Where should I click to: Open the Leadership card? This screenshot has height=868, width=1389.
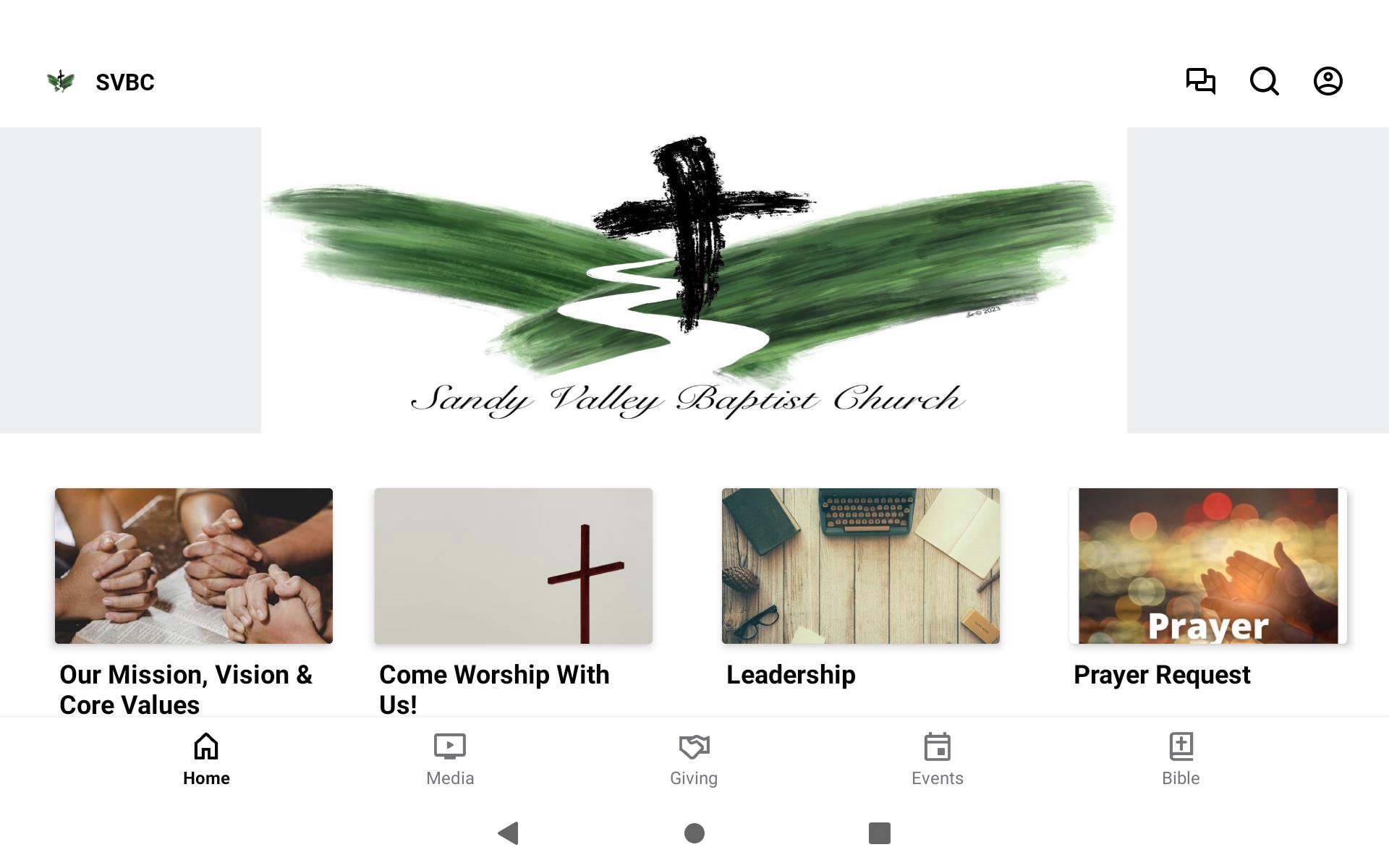pos(860,566)
